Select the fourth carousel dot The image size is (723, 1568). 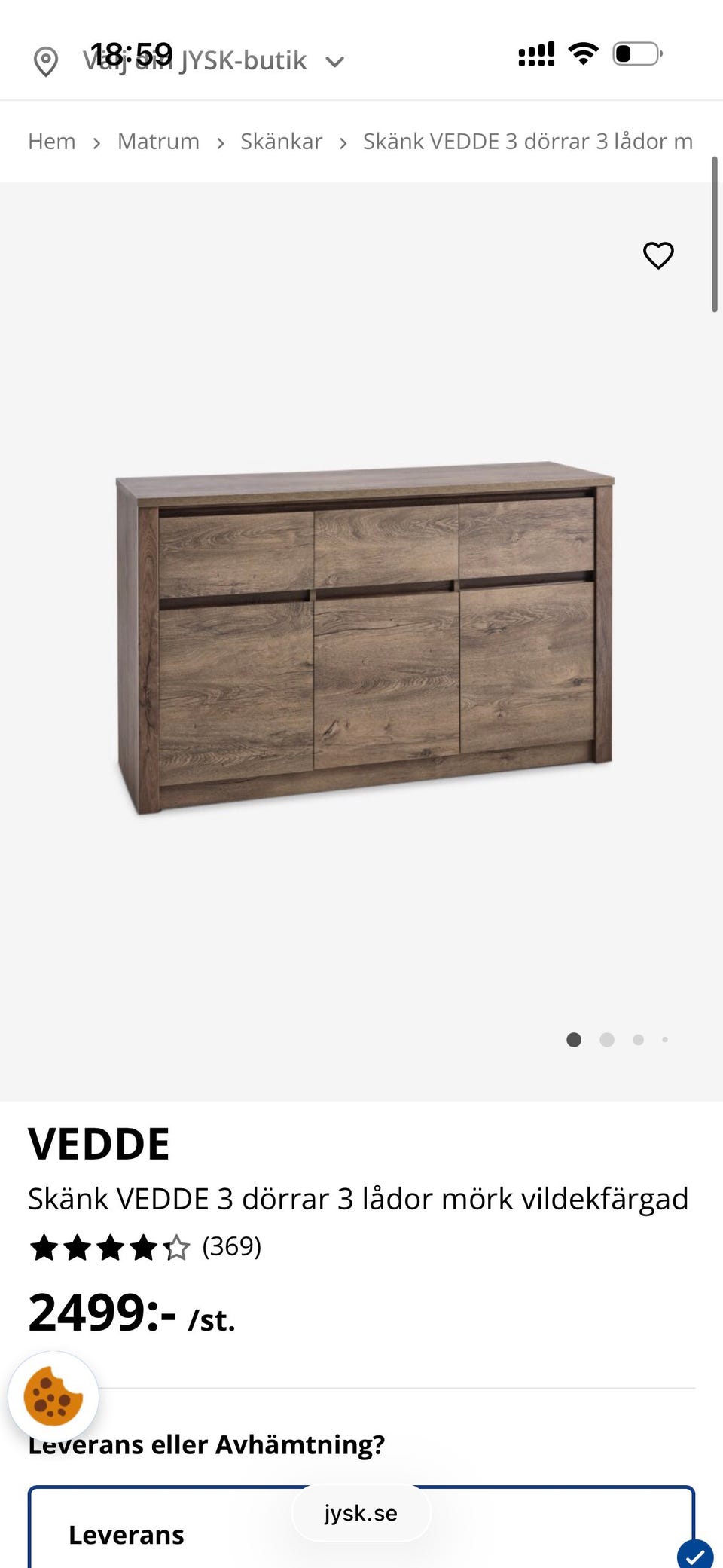click(x=664, y=1040)
